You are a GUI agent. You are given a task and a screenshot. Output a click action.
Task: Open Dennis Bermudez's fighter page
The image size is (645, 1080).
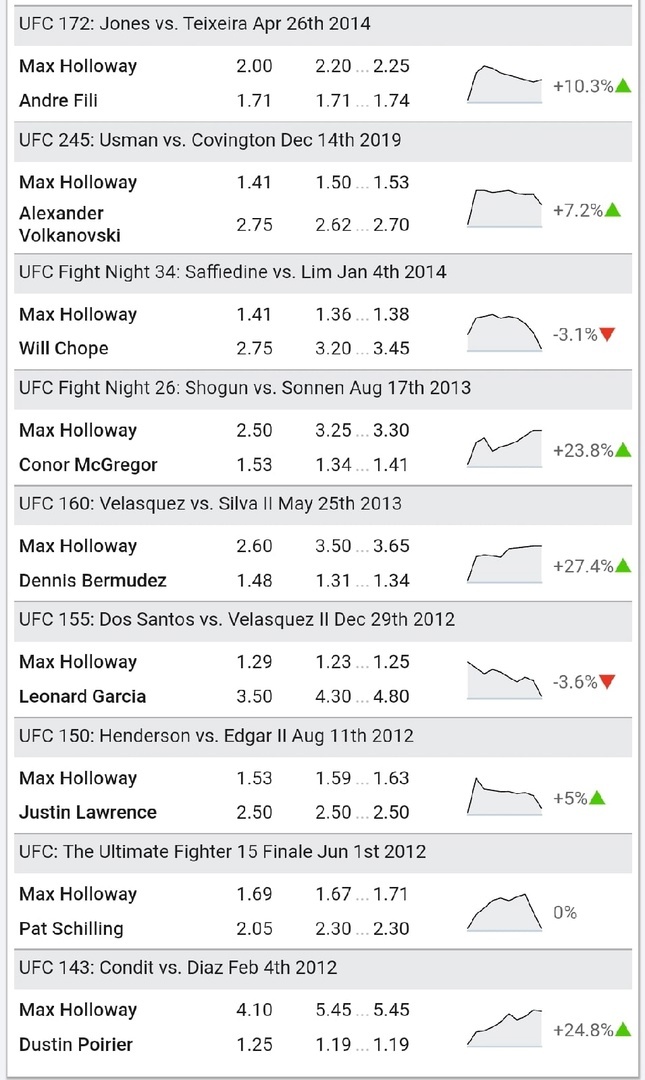coord(92,581)
